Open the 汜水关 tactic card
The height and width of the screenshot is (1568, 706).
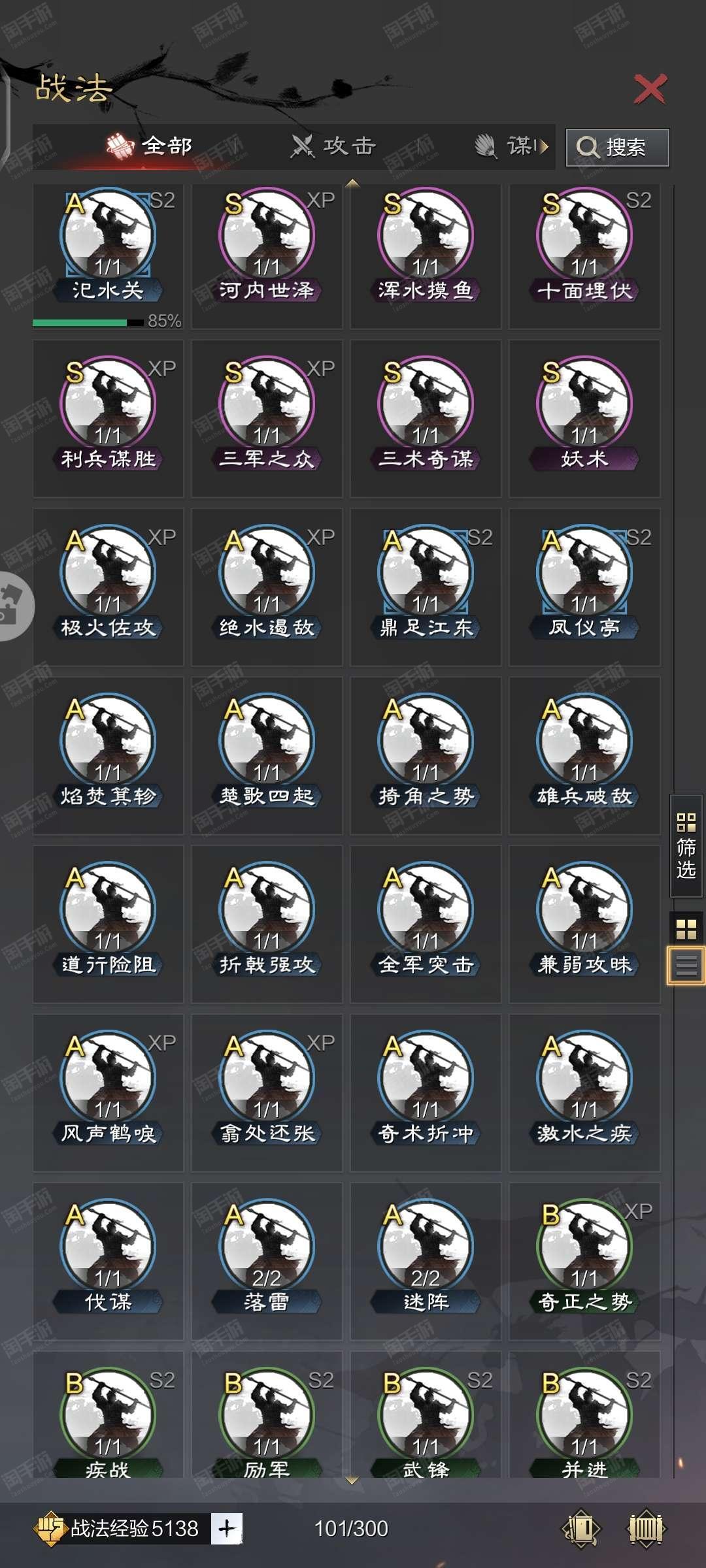[108, 256]
